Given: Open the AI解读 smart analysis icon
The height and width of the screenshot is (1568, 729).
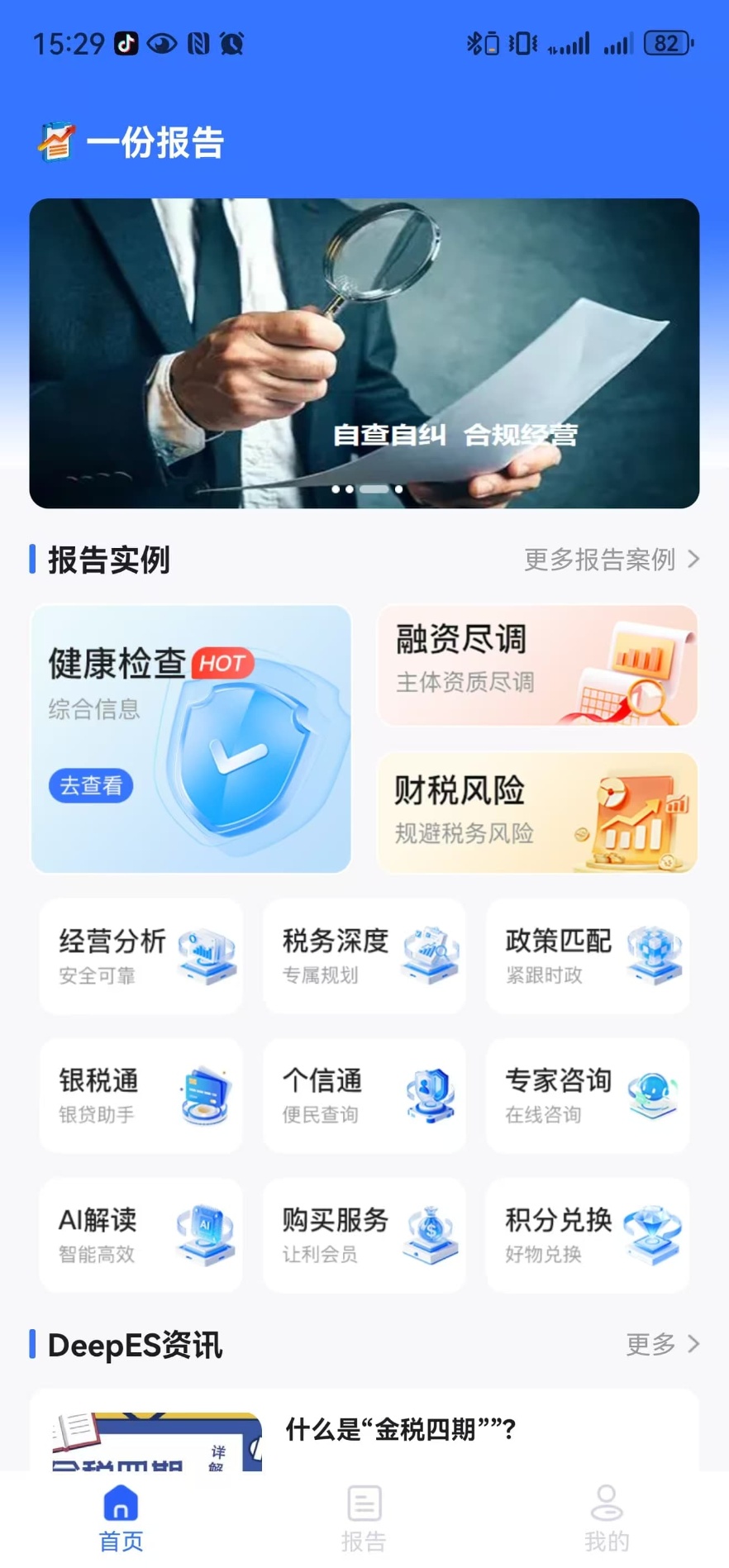Looking at the screenshot, I should pyautogui.click(x=141, y=1236).
